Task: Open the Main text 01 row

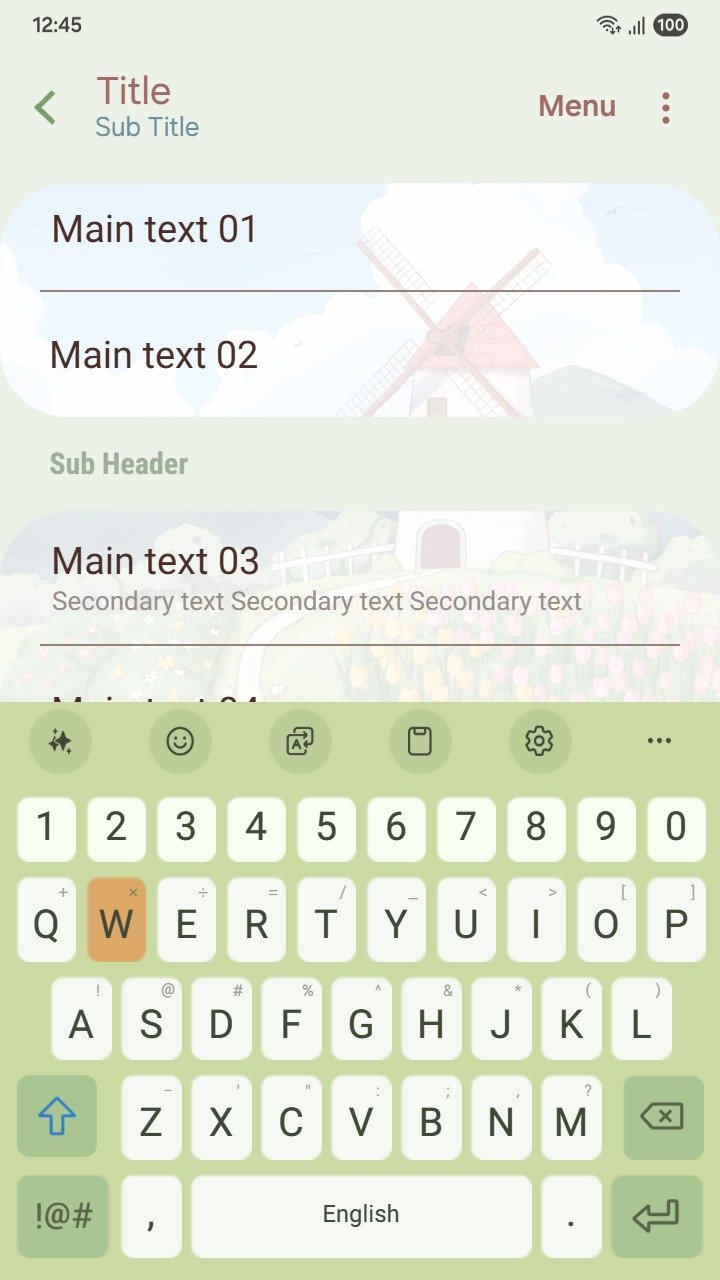Action: pos(360,231)
